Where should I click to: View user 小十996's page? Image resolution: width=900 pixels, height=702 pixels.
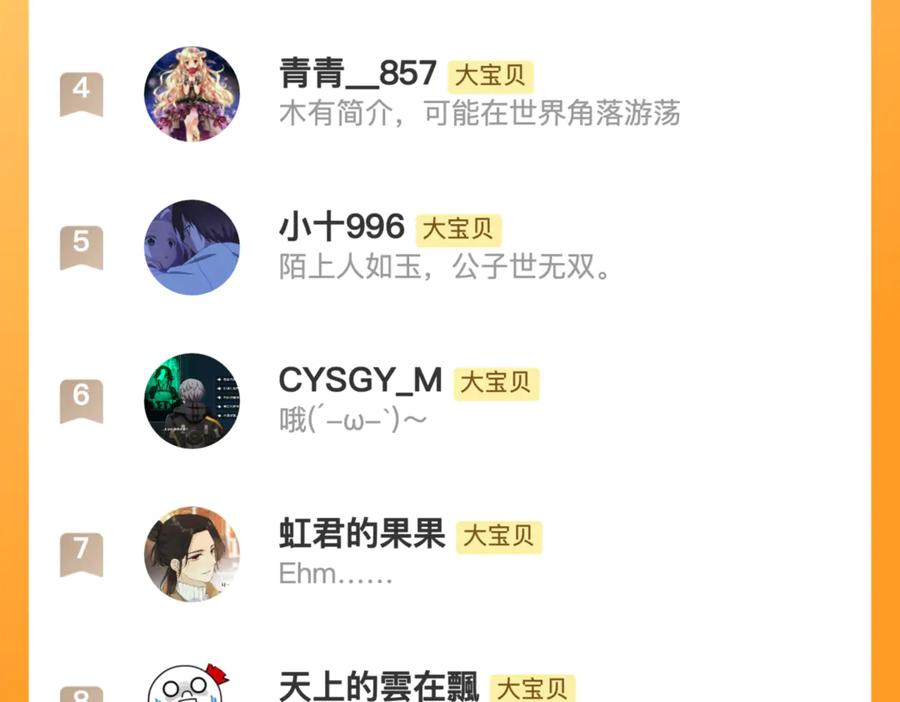341,228
